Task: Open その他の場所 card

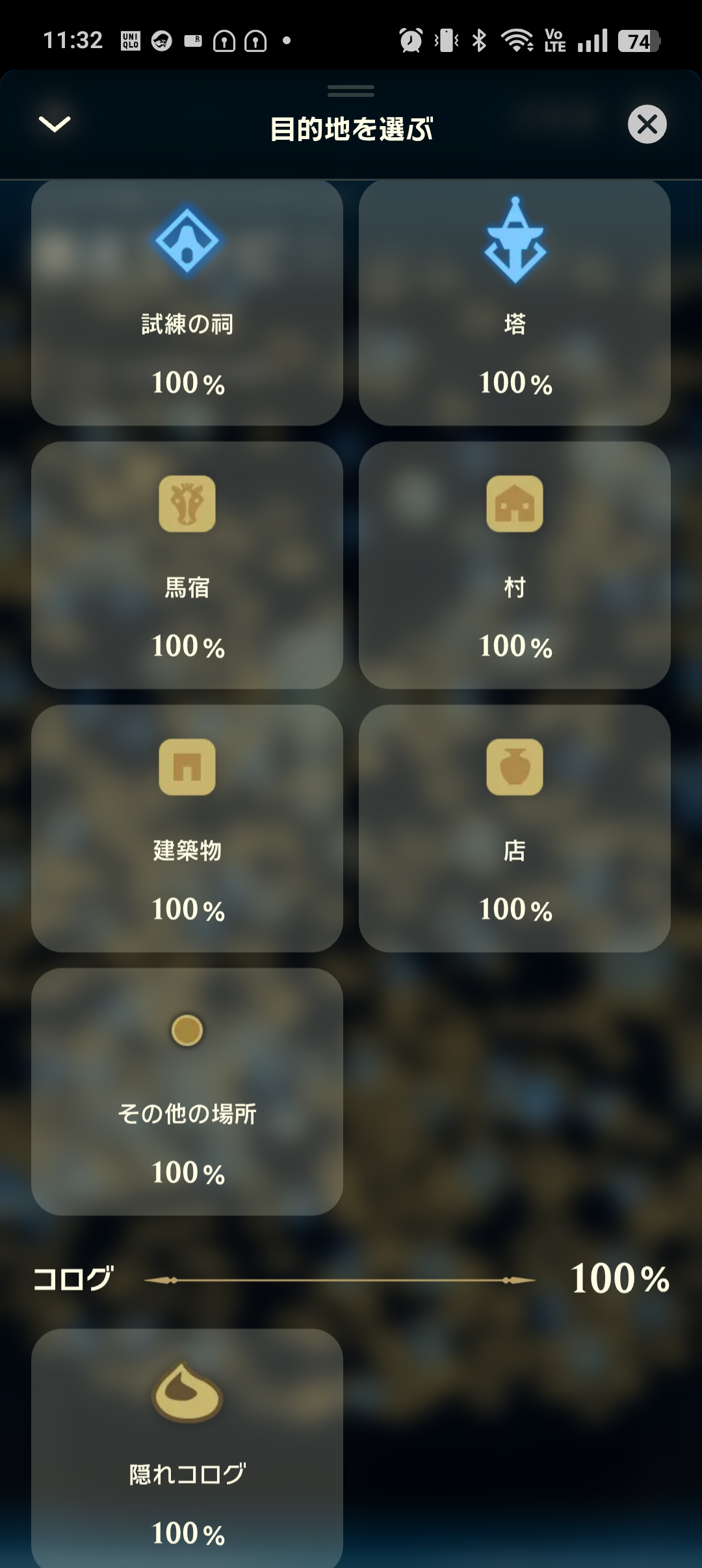Action: coord(187,1091)
